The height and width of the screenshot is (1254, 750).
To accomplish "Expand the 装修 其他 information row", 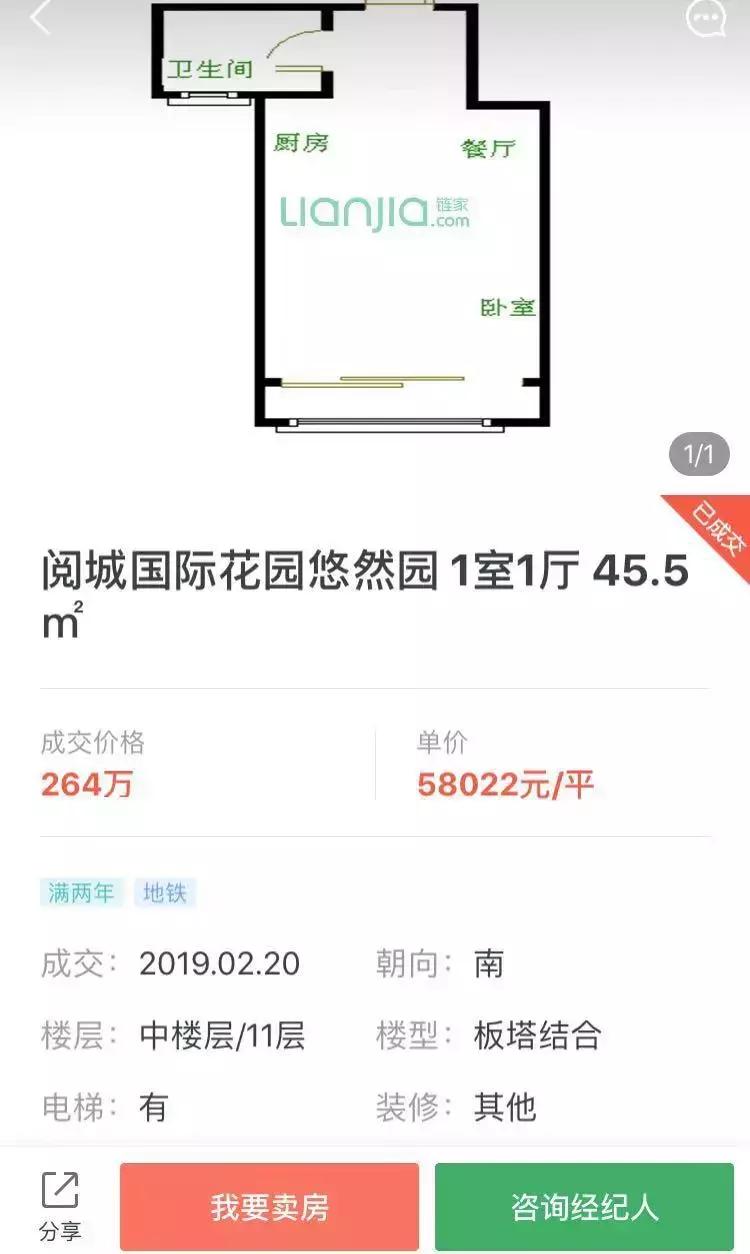I will tap(470, 1107).
